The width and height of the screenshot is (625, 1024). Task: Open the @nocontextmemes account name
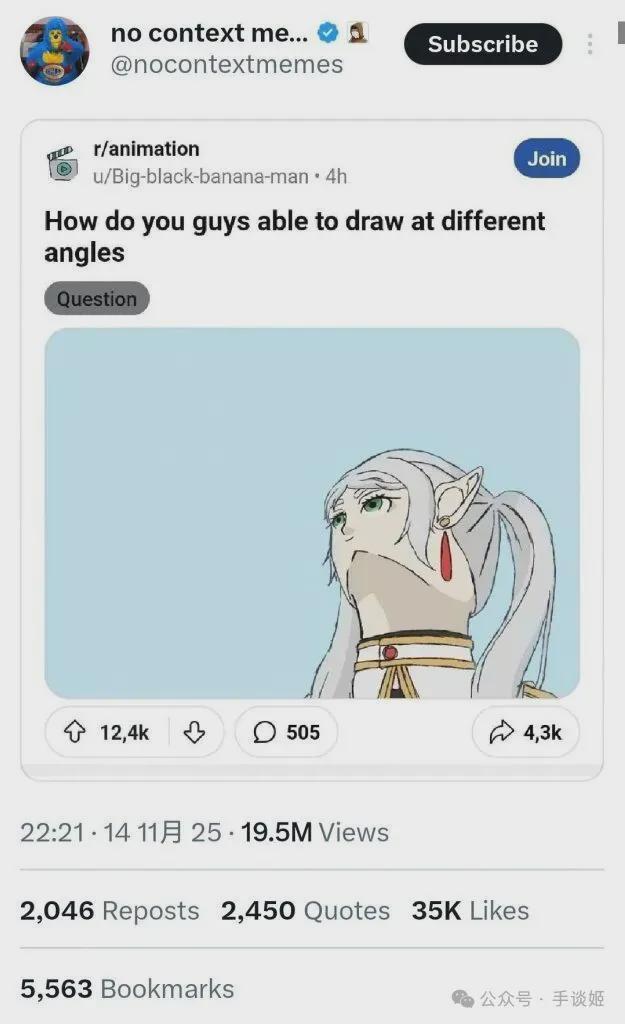click(x=226, y=65)
